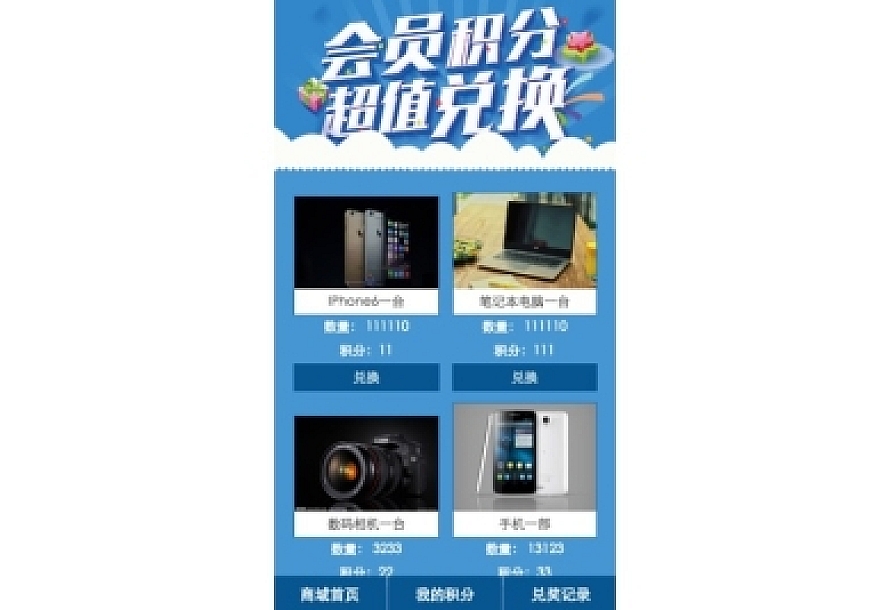Open the iPhone6一台 product card

point(366,243)
